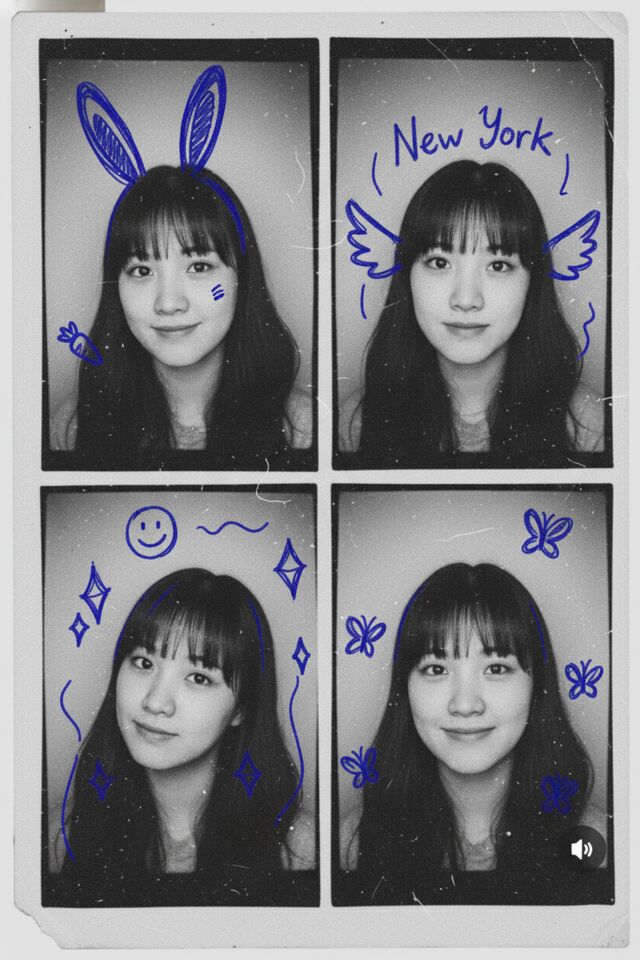Mute the video sound with the speaker icon
Image resolution: width=640 pixels, height=960 pixels.
coord(582,849)
